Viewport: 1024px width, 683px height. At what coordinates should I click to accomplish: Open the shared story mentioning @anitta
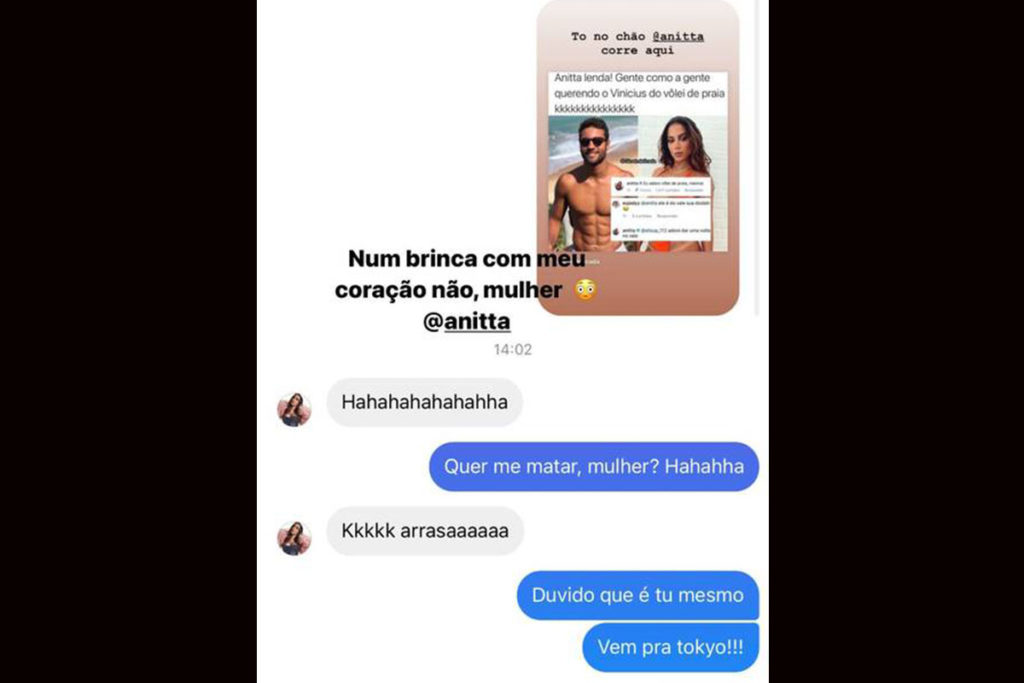pyautogui.click(x=637, y=158)
